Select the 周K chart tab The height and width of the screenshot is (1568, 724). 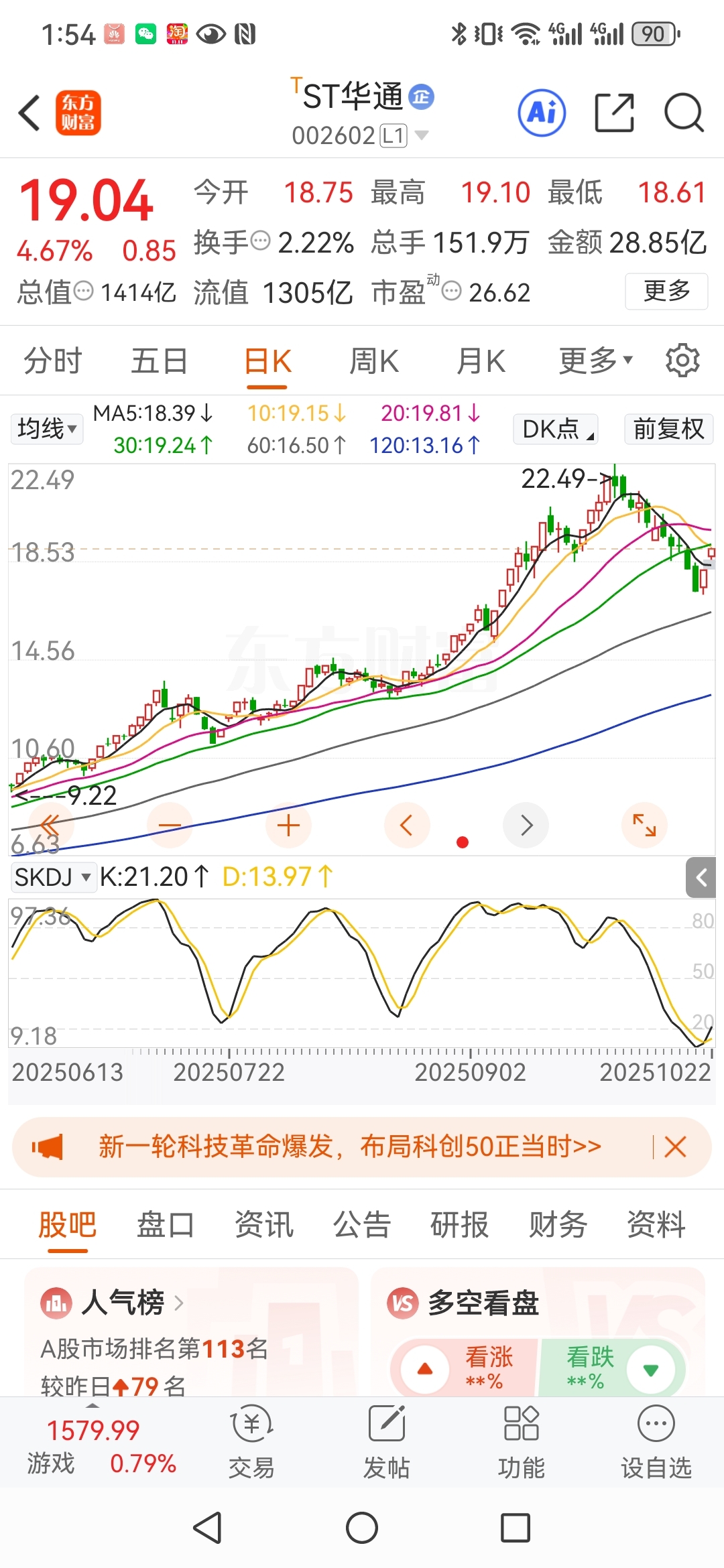[x=374, y=362]
